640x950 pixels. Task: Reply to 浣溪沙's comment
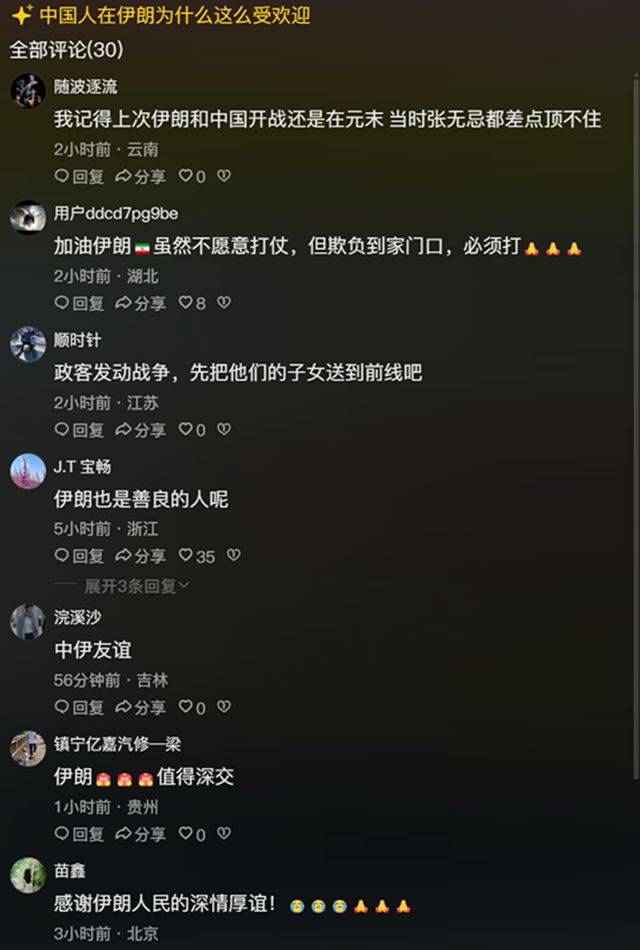pos(79,708)
